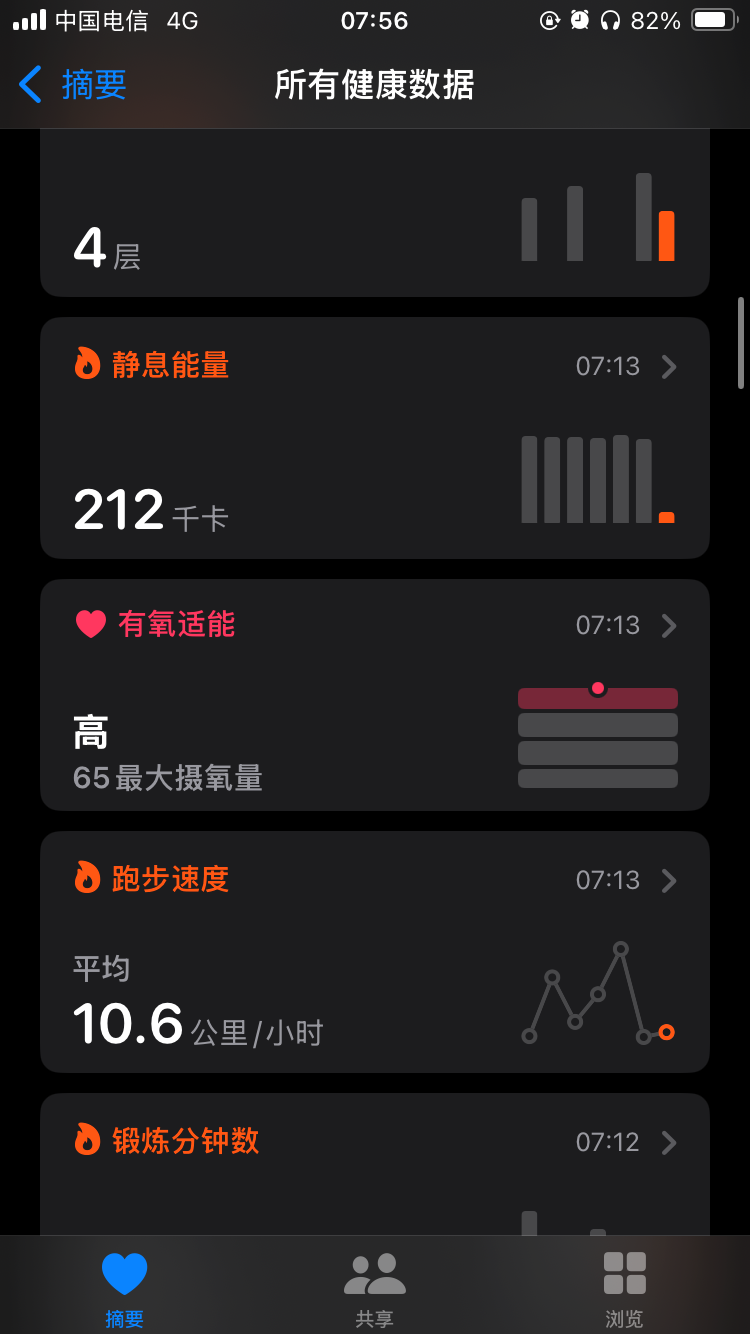
Task: Switch to the 摘要 tab
Action: click(124, 1288)
